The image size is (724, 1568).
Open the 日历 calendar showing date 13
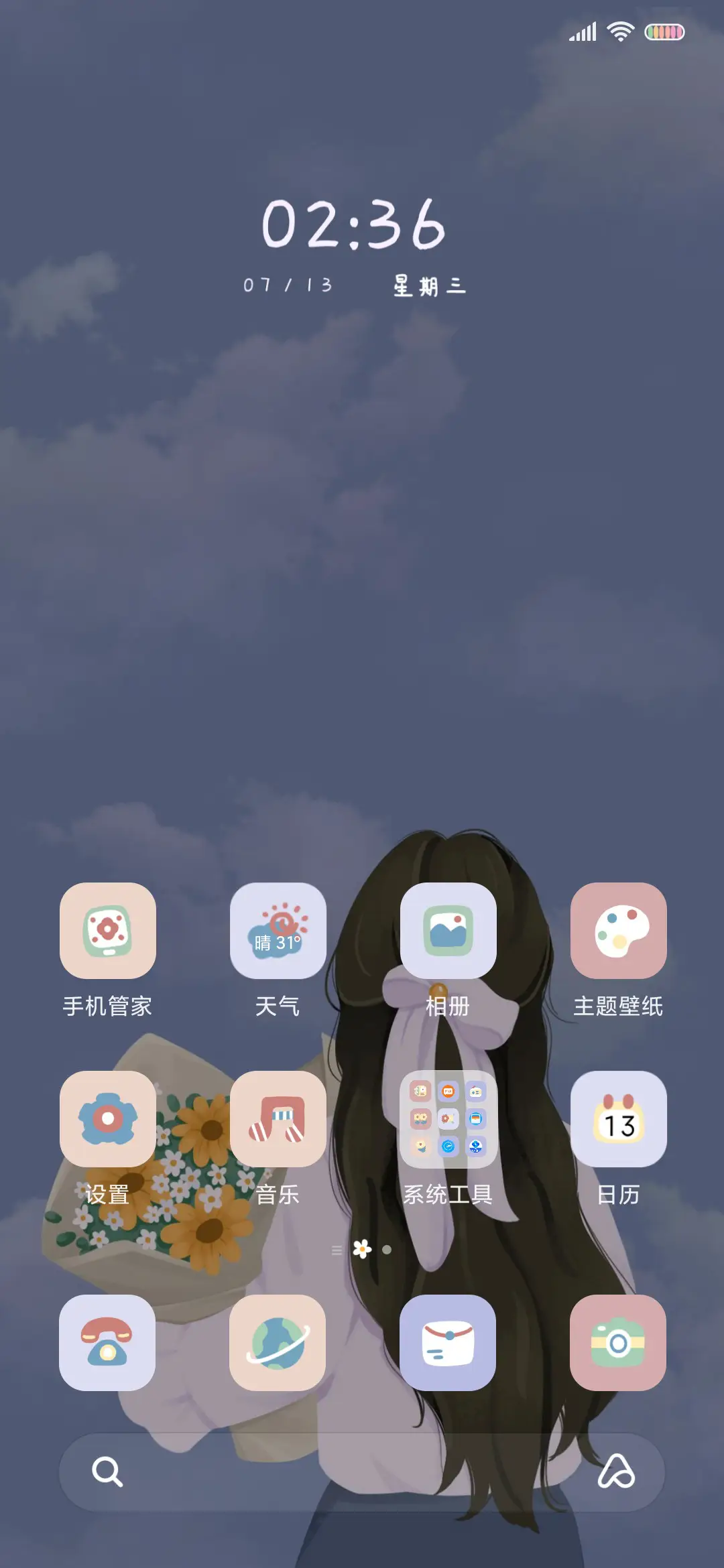pyautogui.click(x=618, y=1119)
